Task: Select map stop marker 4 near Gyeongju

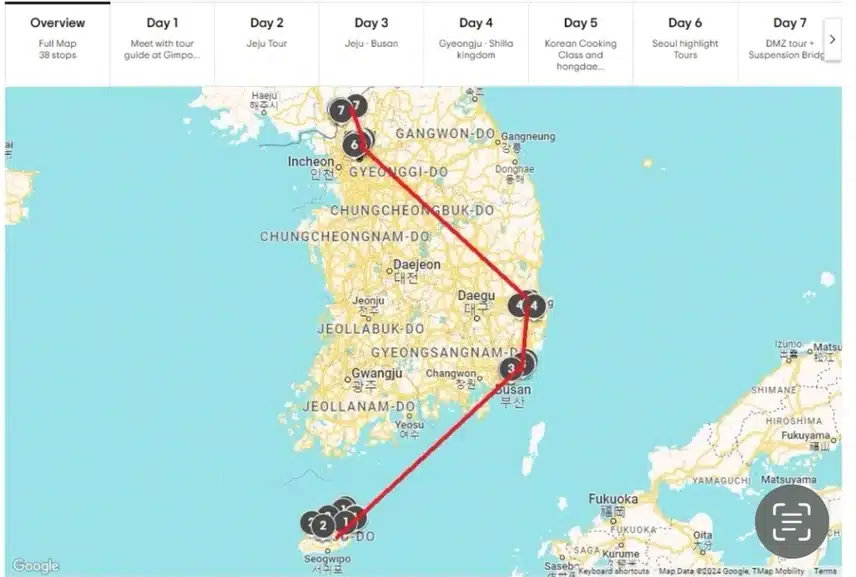Action: point(535,305)
